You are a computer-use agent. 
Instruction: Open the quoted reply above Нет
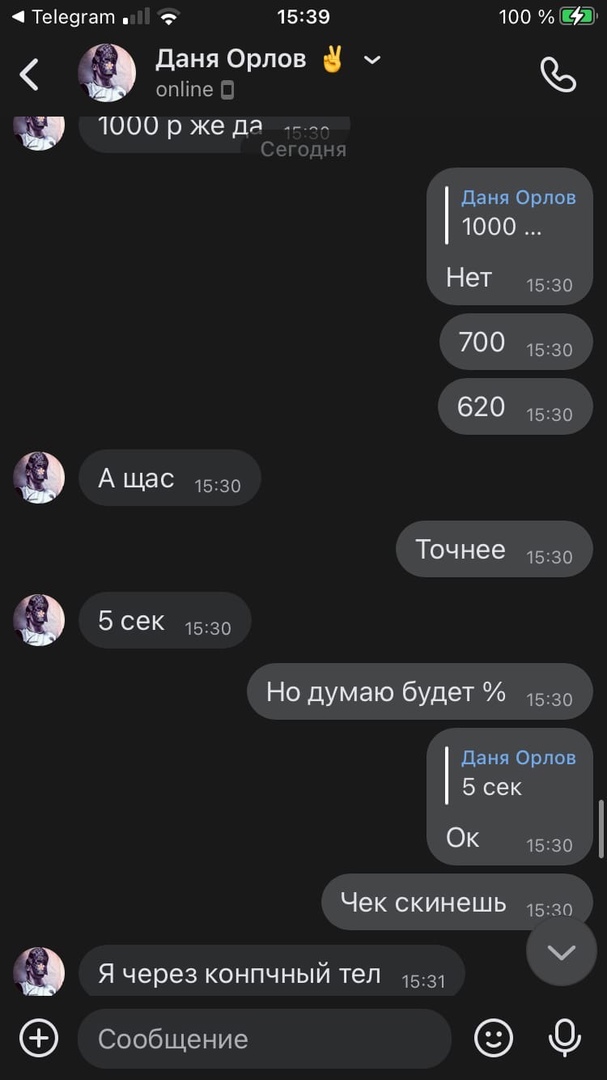(510, 213)
